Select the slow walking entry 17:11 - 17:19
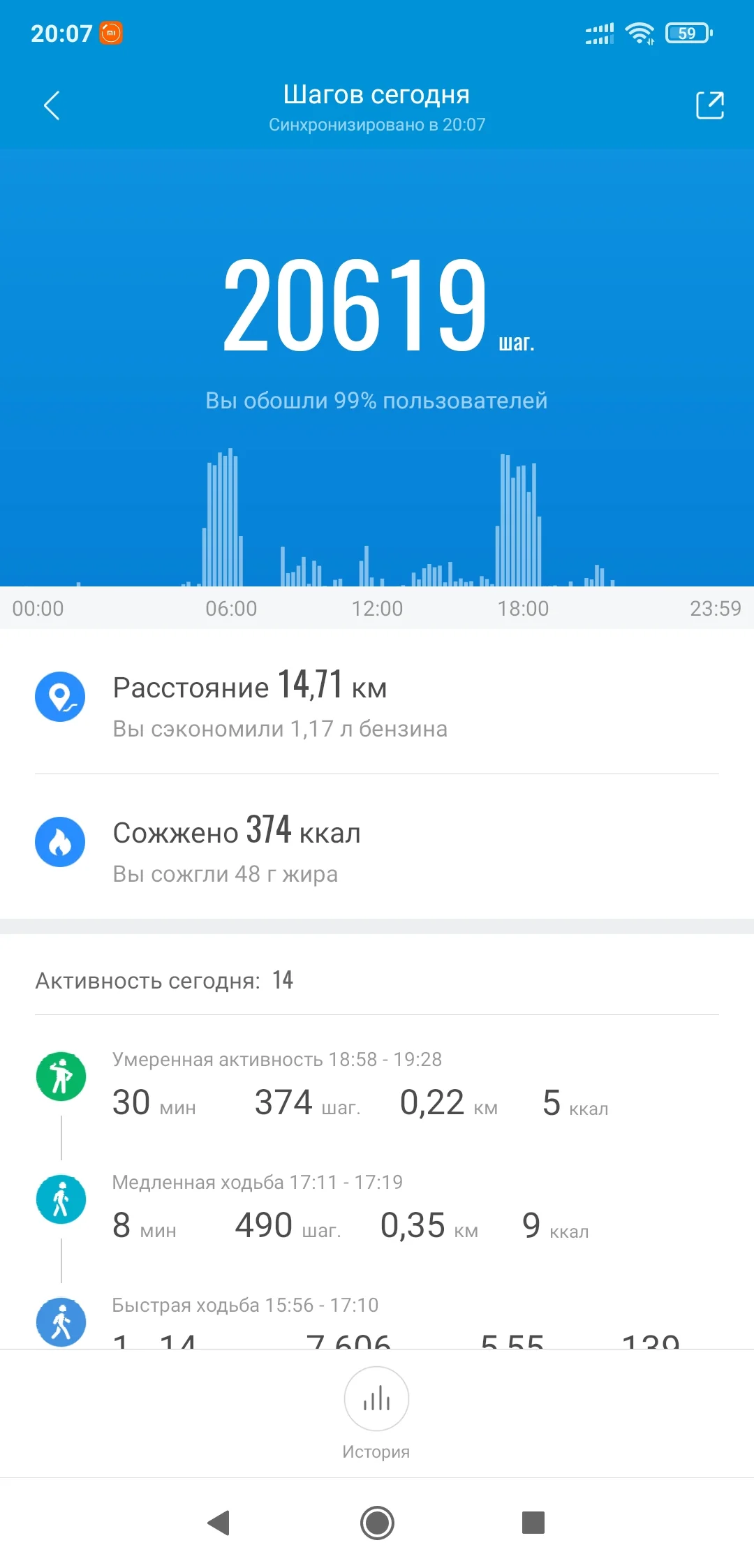The image size is (754, 1568). (x=258, y=1182)
